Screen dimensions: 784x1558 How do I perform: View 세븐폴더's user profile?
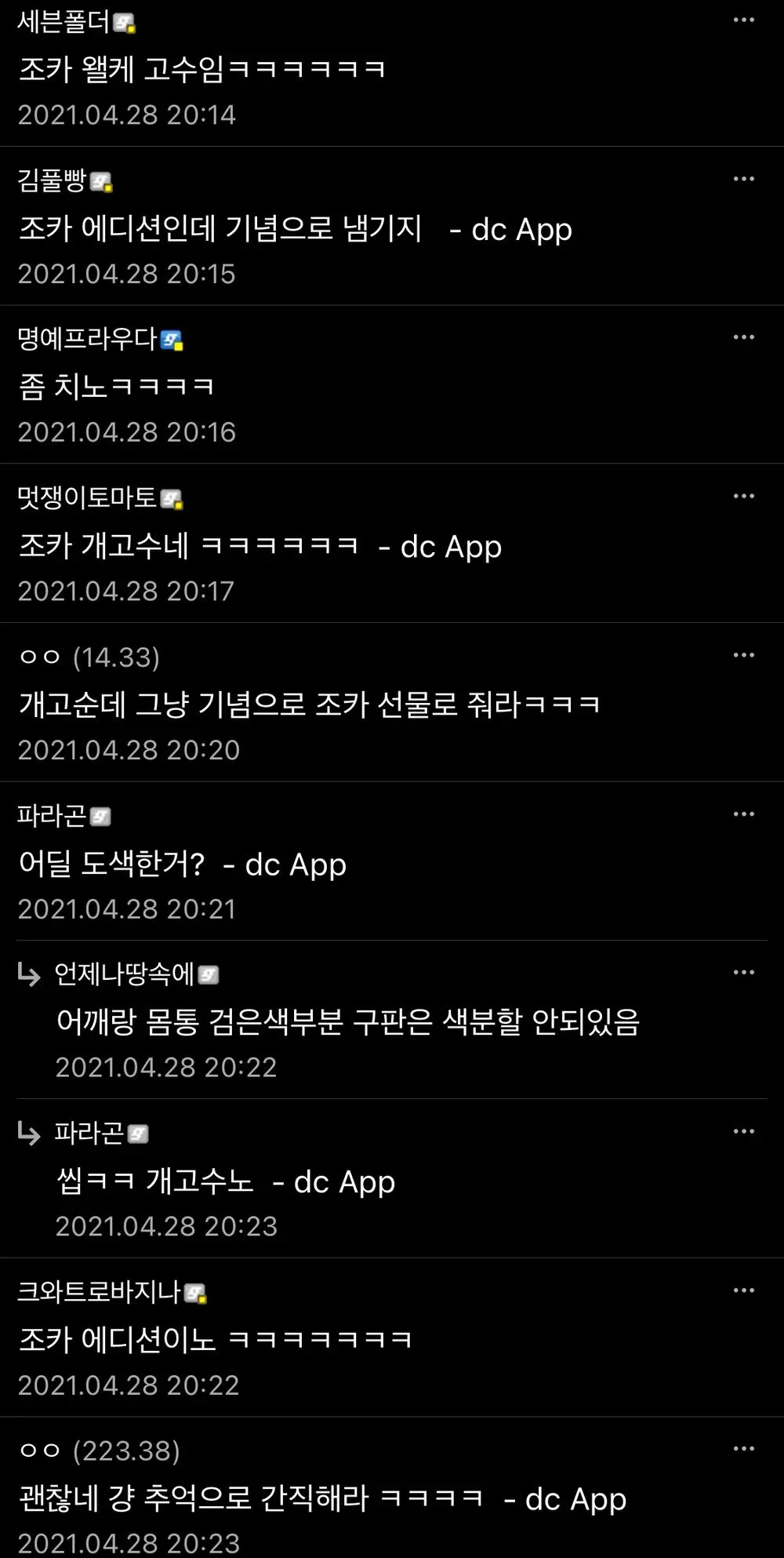[x=64, y=22]
